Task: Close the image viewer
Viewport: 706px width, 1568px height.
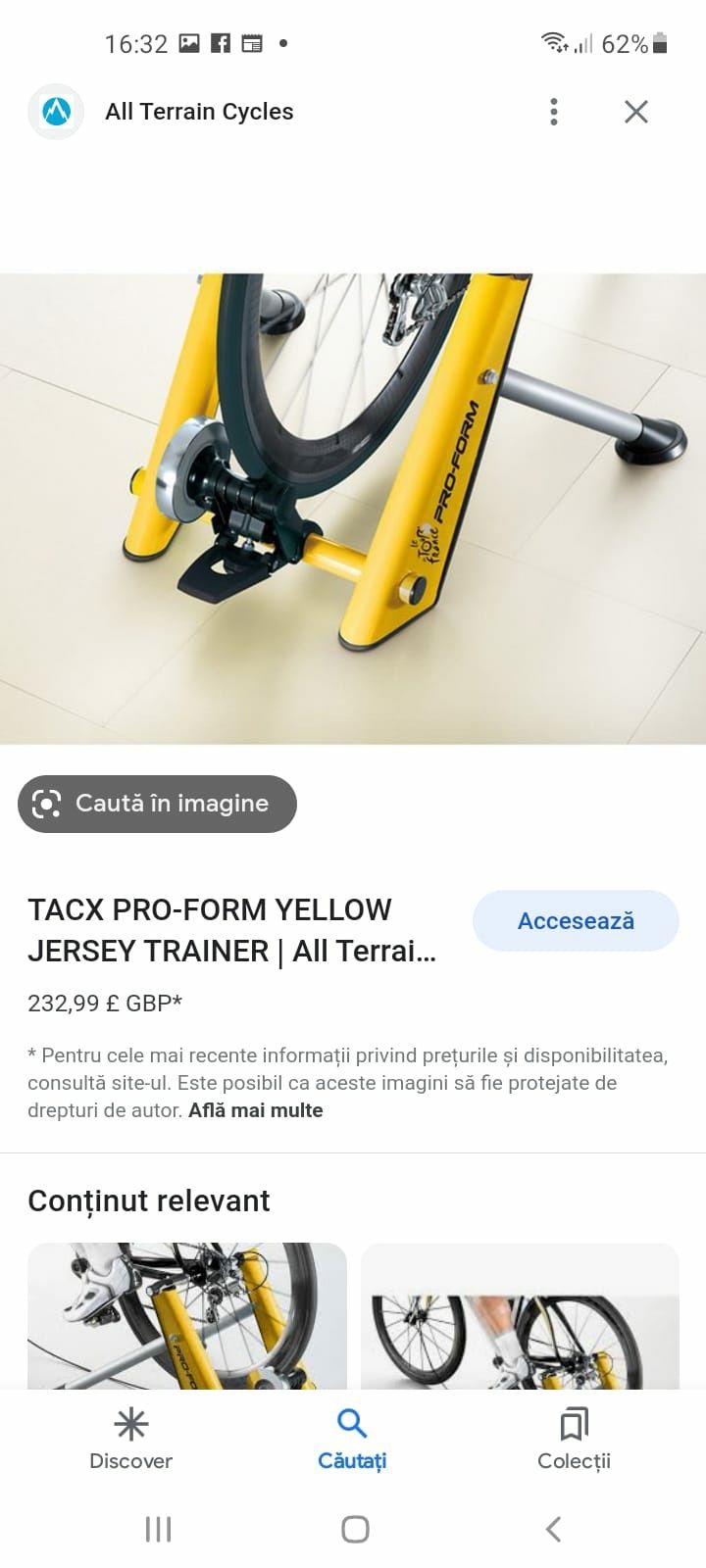Action: (636, 112)
